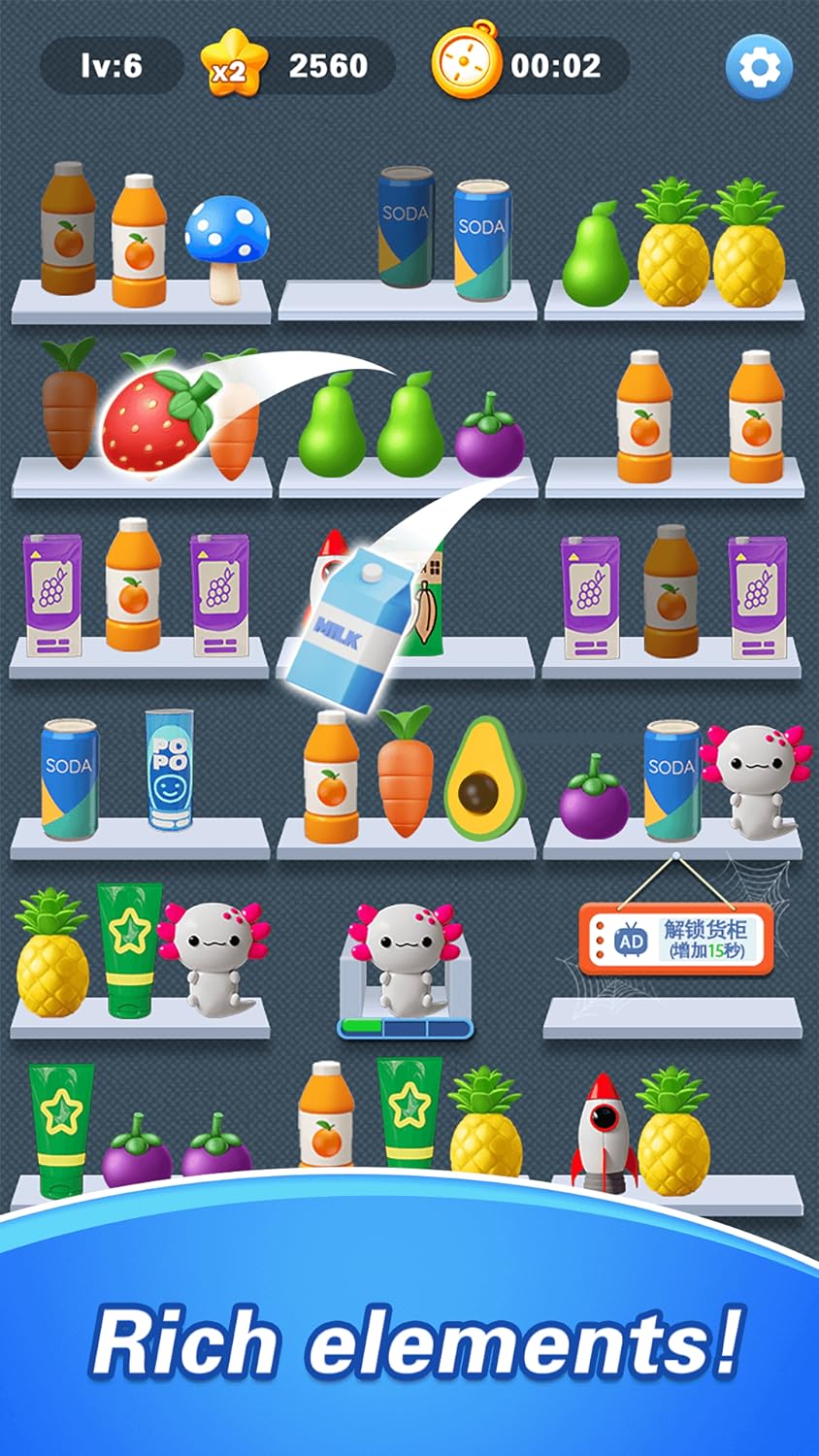Screen dimensions: 819x1456
Task: Select a purple grape juice box
Action: (55, 592)
